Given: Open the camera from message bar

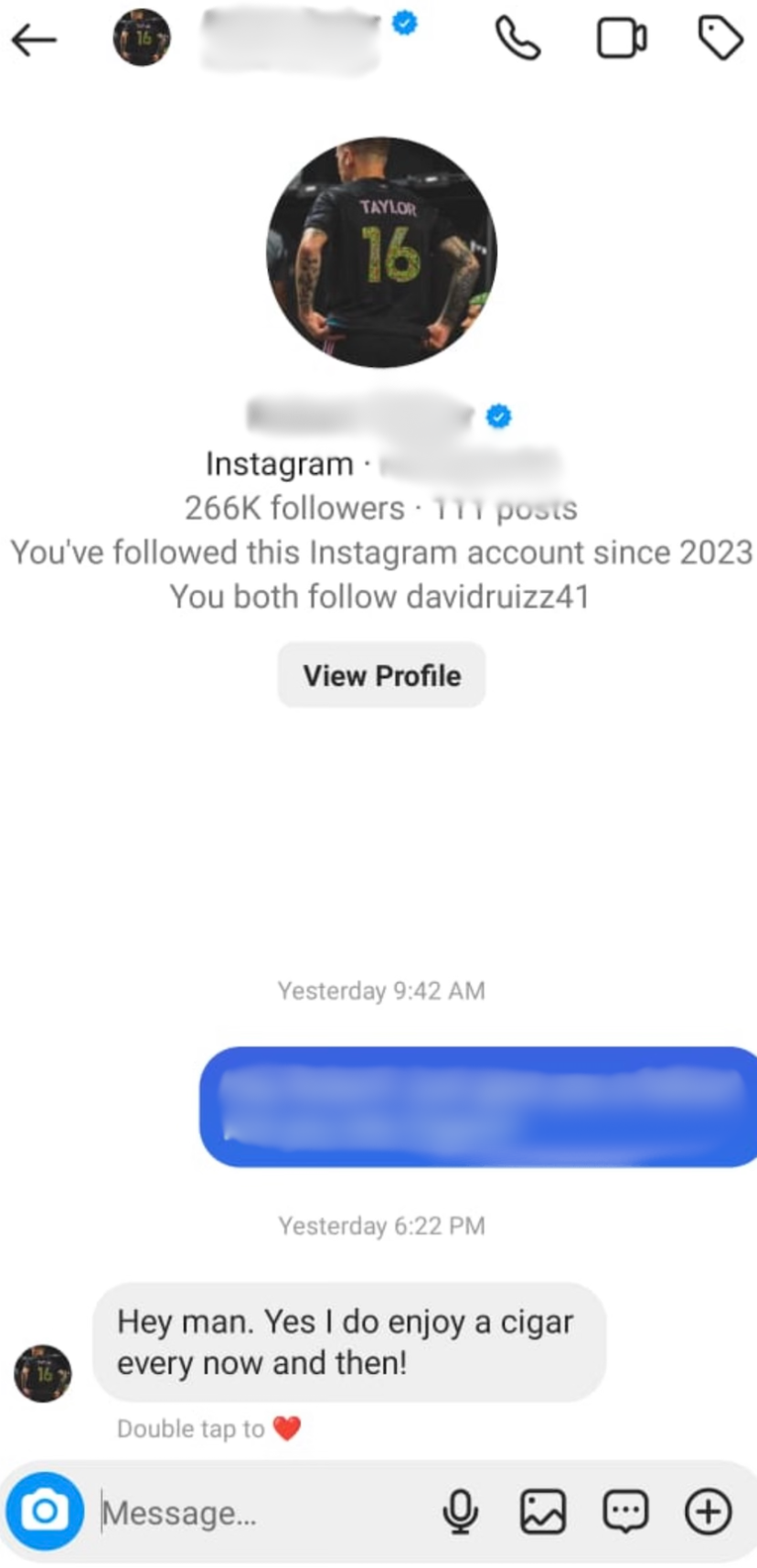Looking at the screenshot, I should pyautogui.click(x=45, y=1511).
